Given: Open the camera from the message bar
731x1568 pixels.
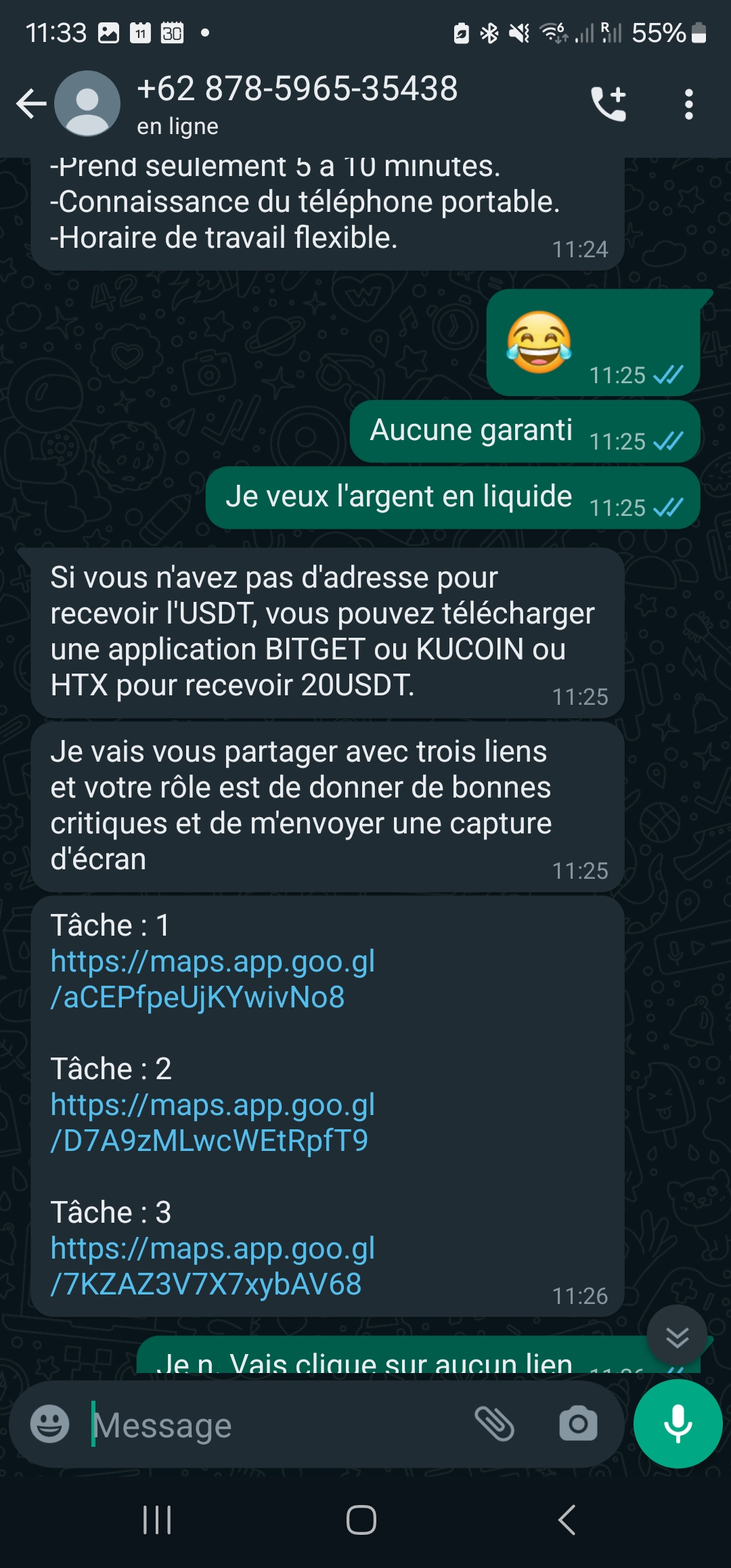Looking at the screenshot, I should pyautogui.click(x=578, y=1424).
